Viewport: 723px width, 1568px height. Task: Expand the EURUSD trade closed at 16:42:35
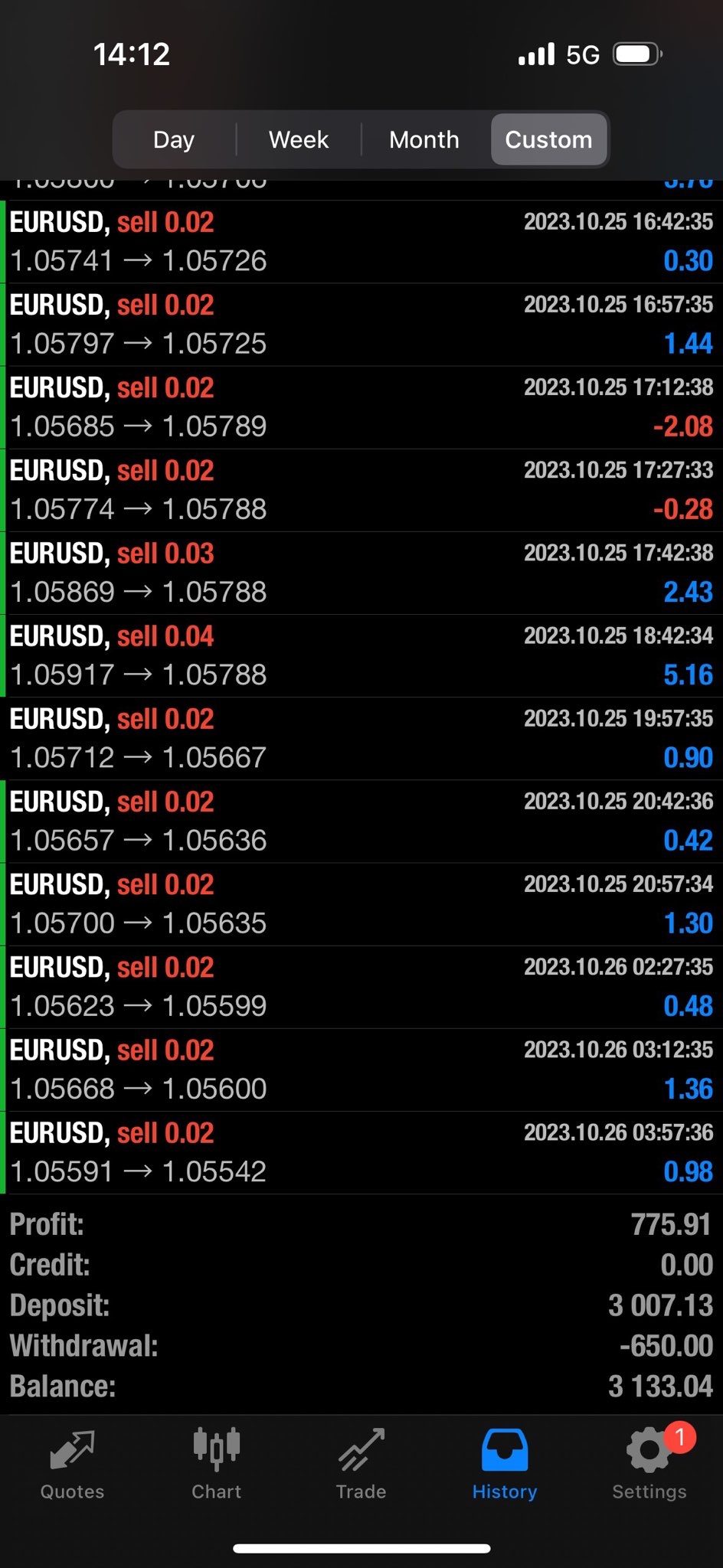361,242
